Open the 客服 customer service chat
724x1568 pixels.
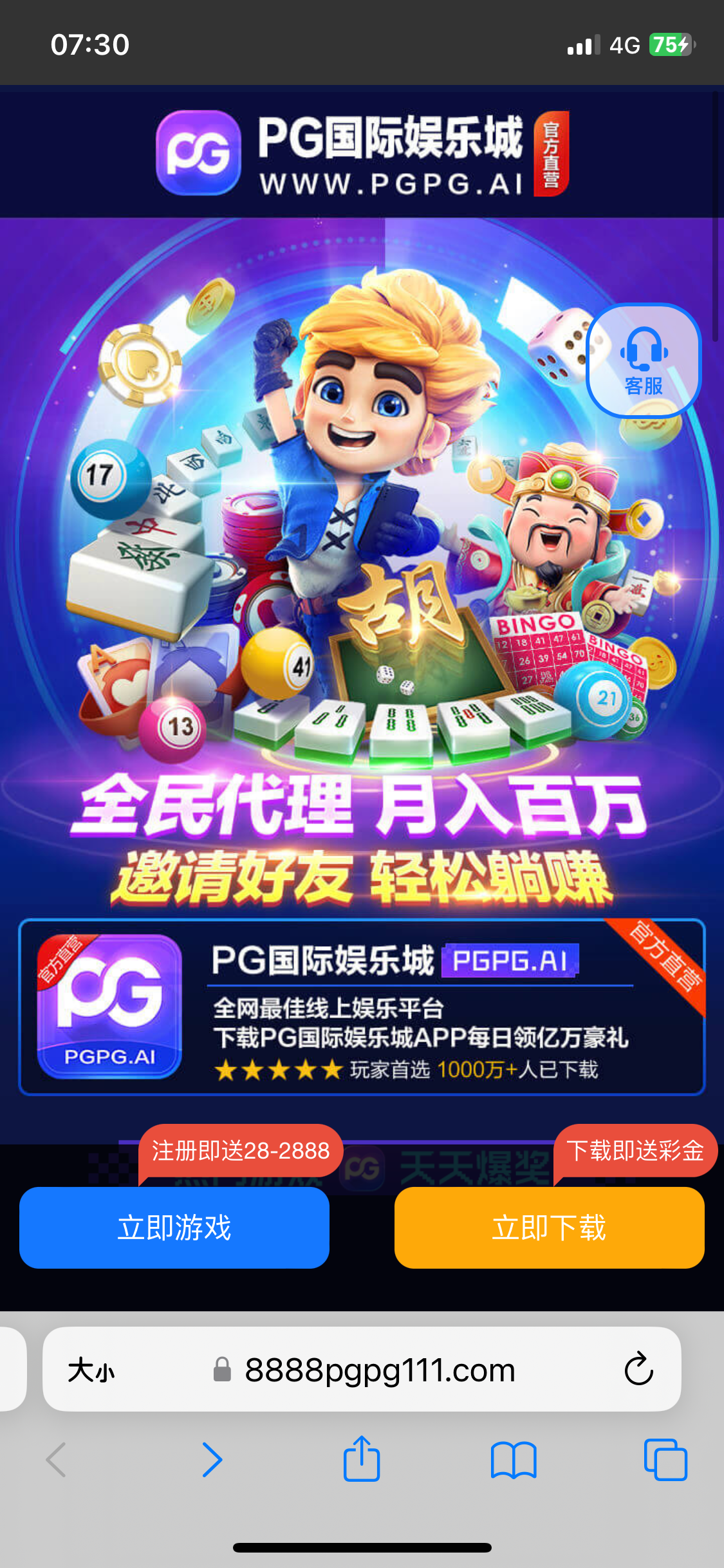(x=644, y=360)
